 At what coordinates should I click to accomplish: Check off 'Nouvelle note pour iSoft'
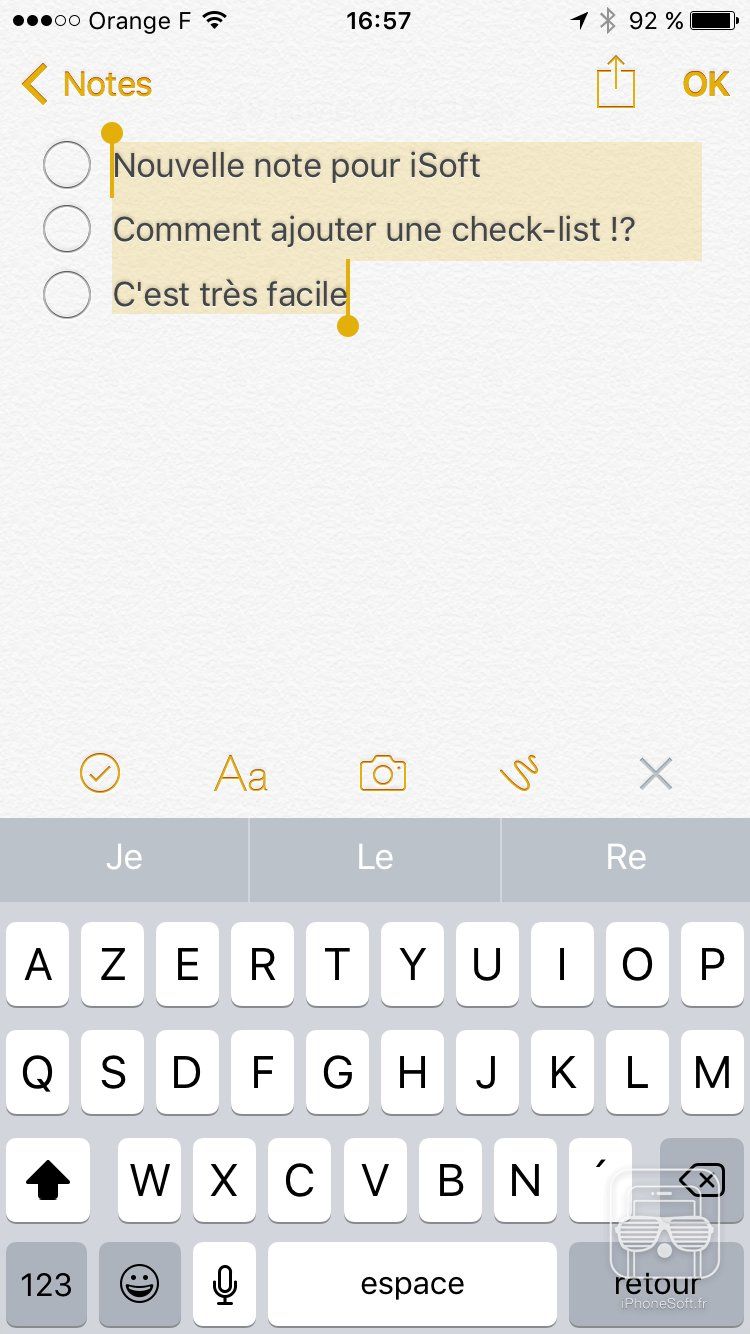(67, 165)
